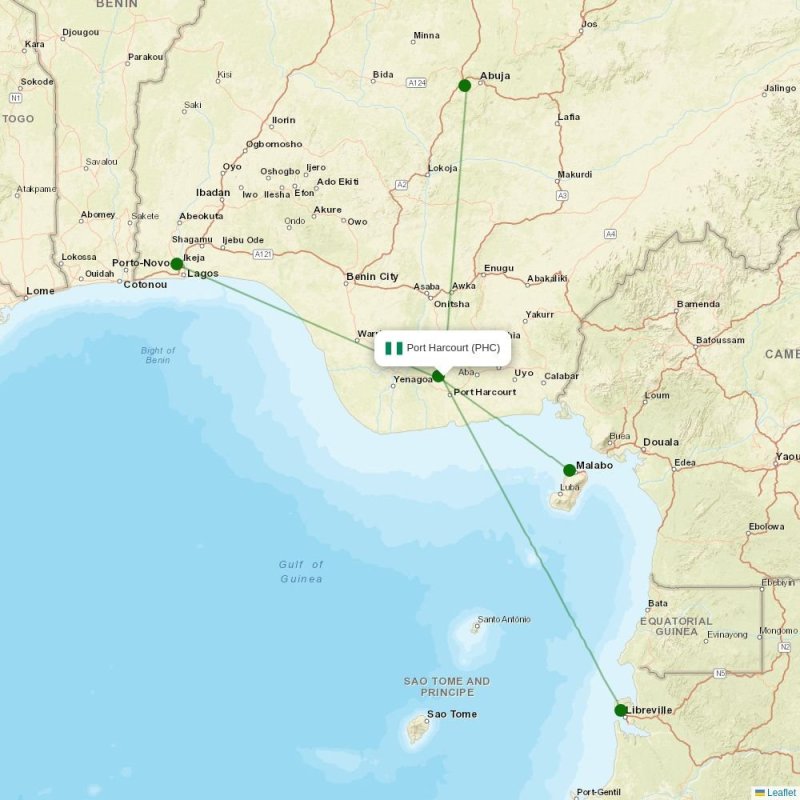Select the Libreville airport marker
This screenshot has width=800, height=800.
tap(621, 711)
